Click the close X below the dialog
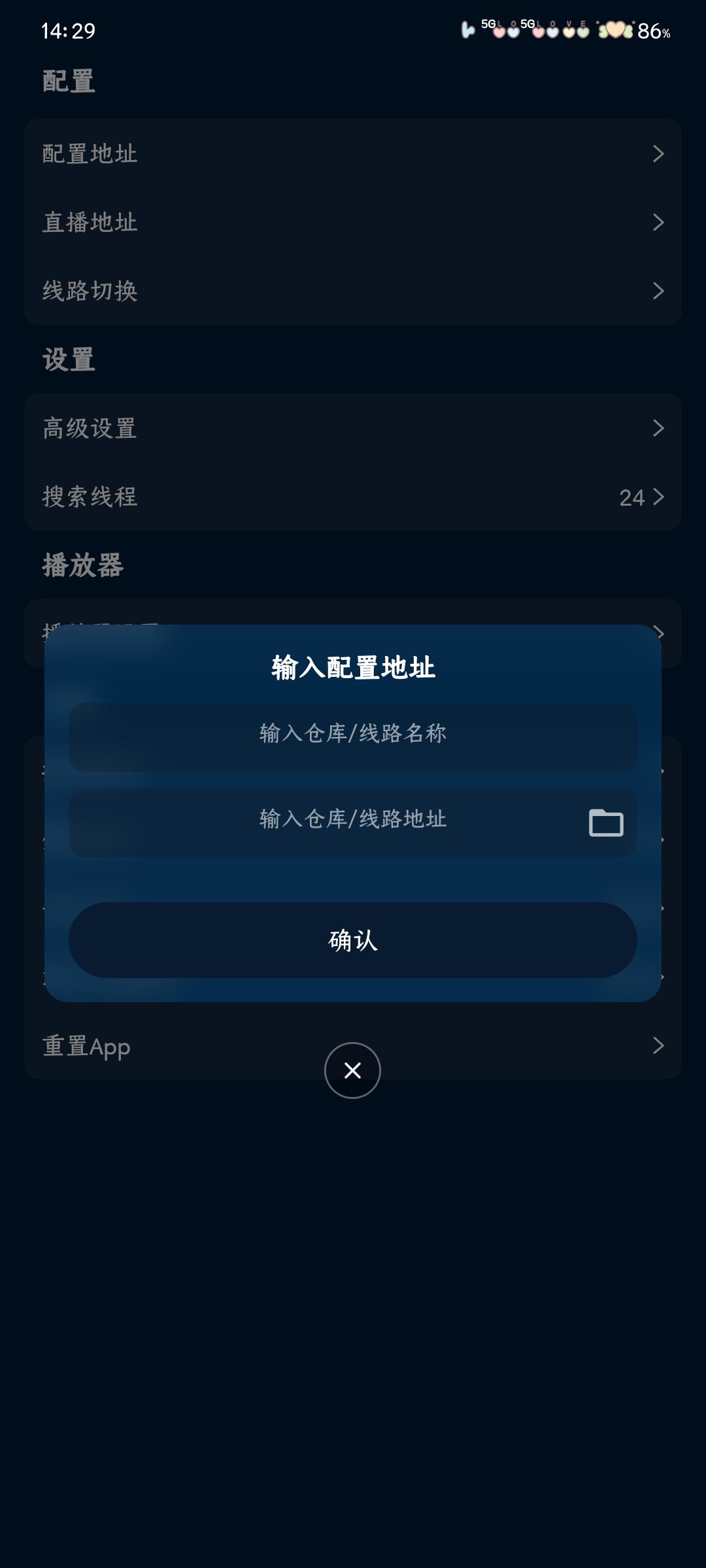This screenshot has width=706, height=1568. [x=352, y=1070]
